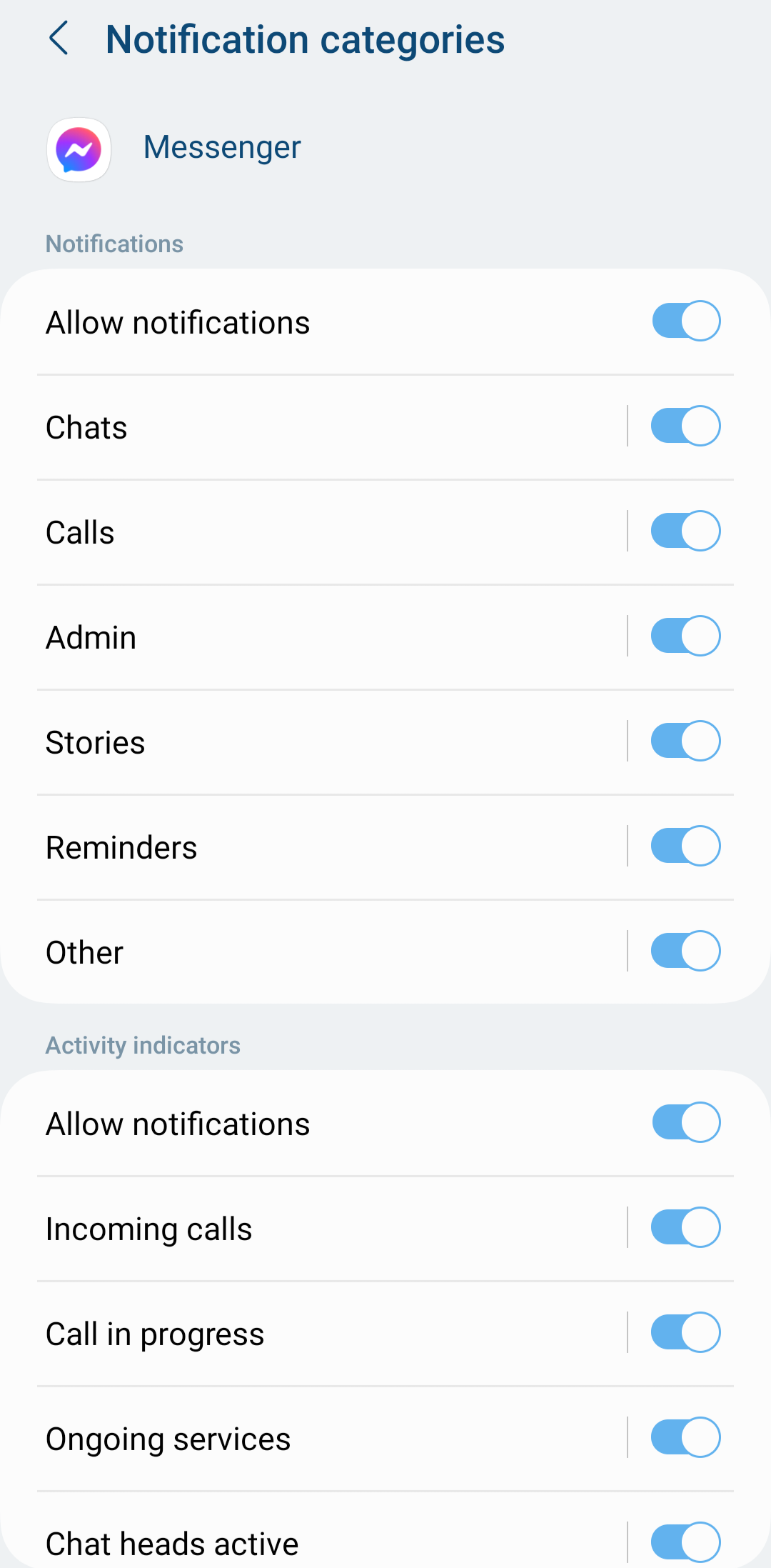The height and width of the screenshot is (1568, 771).
Task: Switch off Reminders notifications
Action: [685, 847]
